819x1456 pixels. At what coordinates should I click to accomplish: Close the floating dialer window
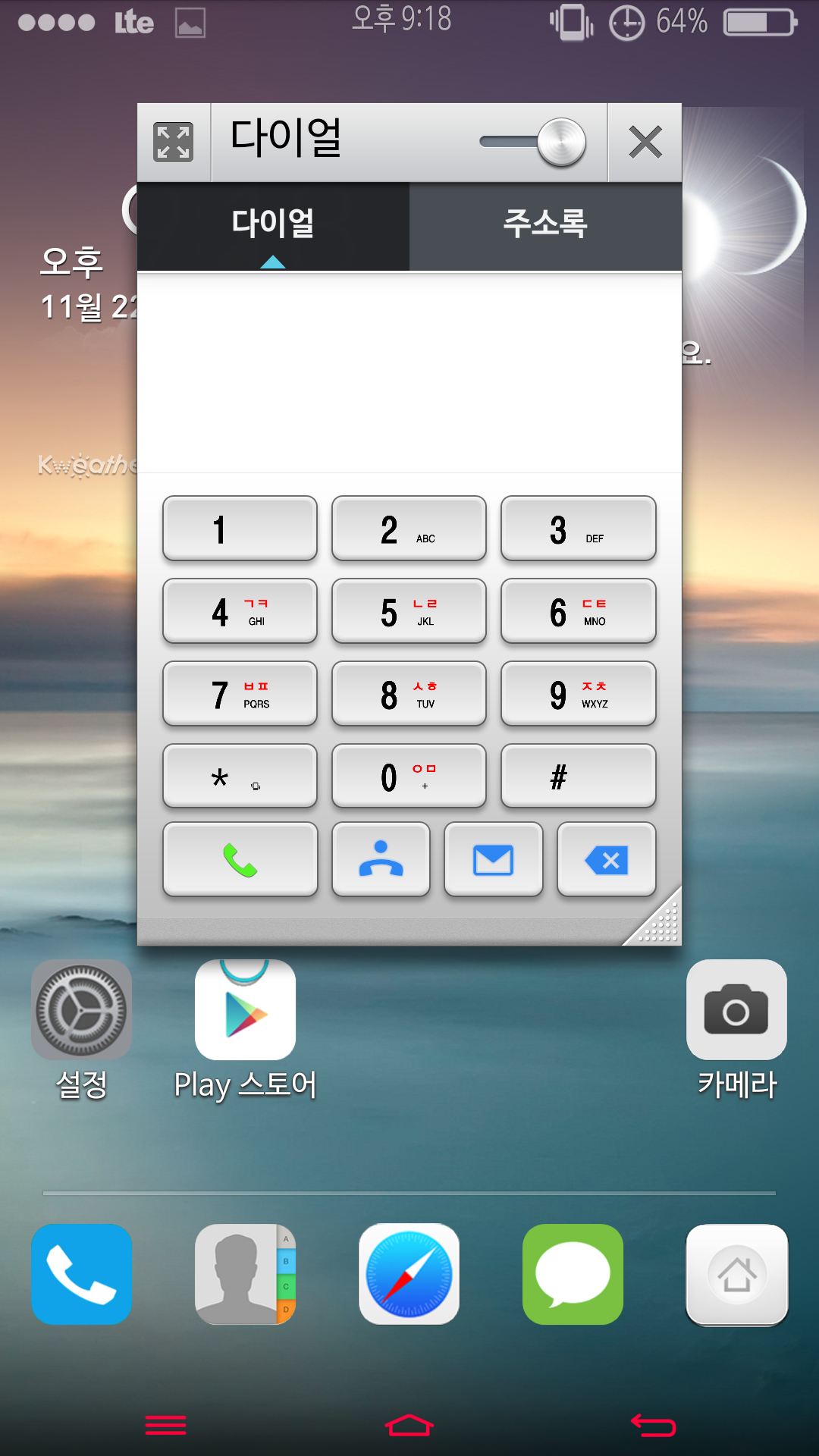tap(645, 143)
